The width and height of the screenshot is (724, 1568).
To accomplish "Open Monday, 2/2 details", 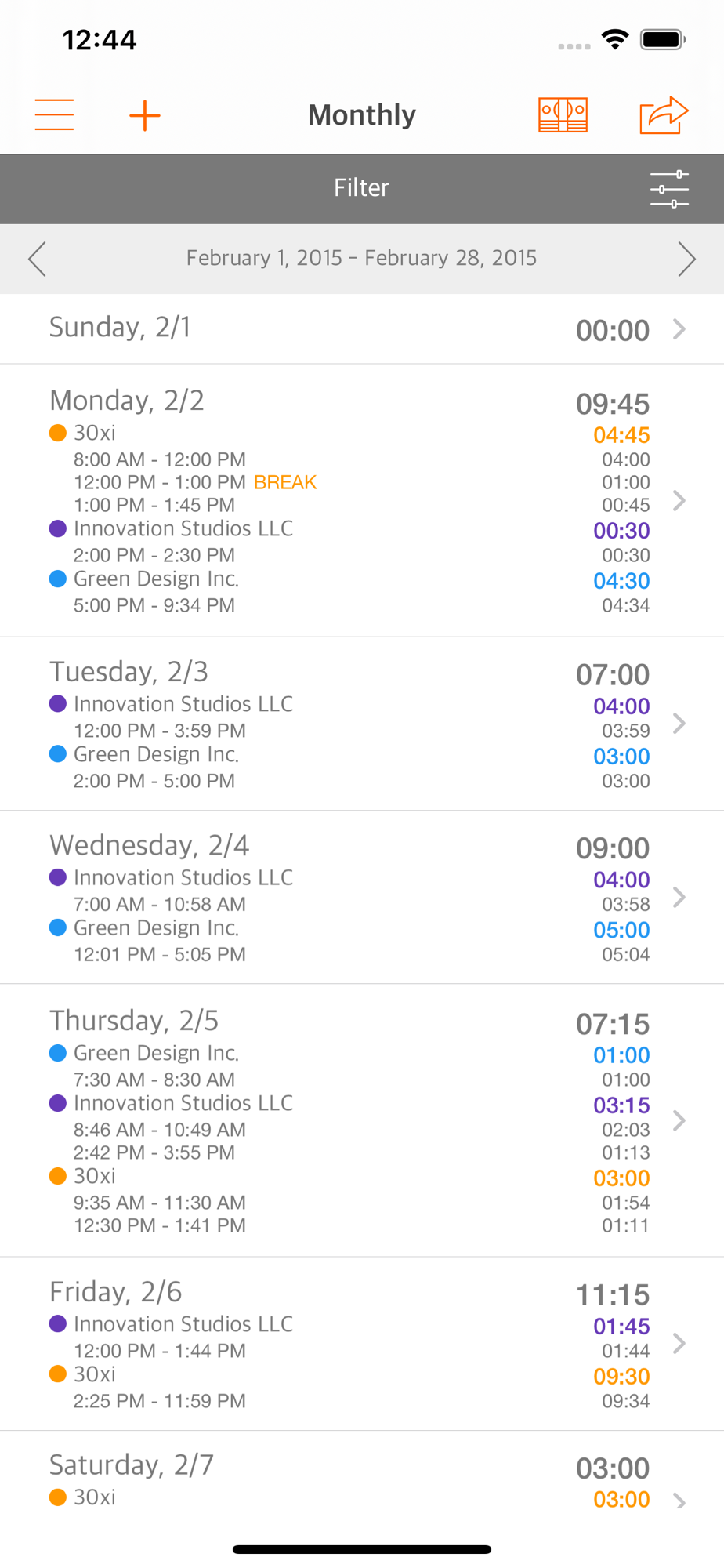I will click(x=362, y=500).
